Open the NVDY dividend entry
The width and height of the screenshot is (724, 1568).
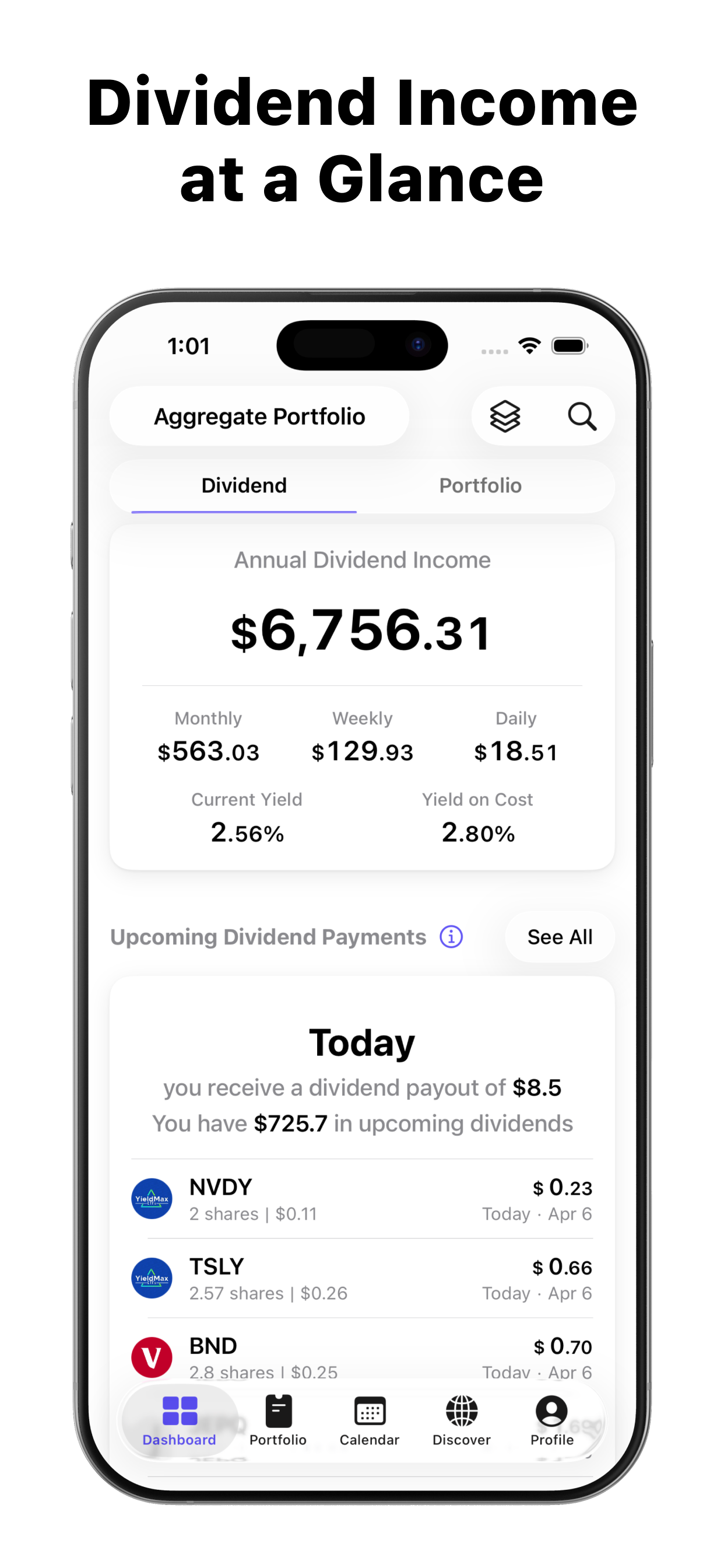pos(362,1199)
